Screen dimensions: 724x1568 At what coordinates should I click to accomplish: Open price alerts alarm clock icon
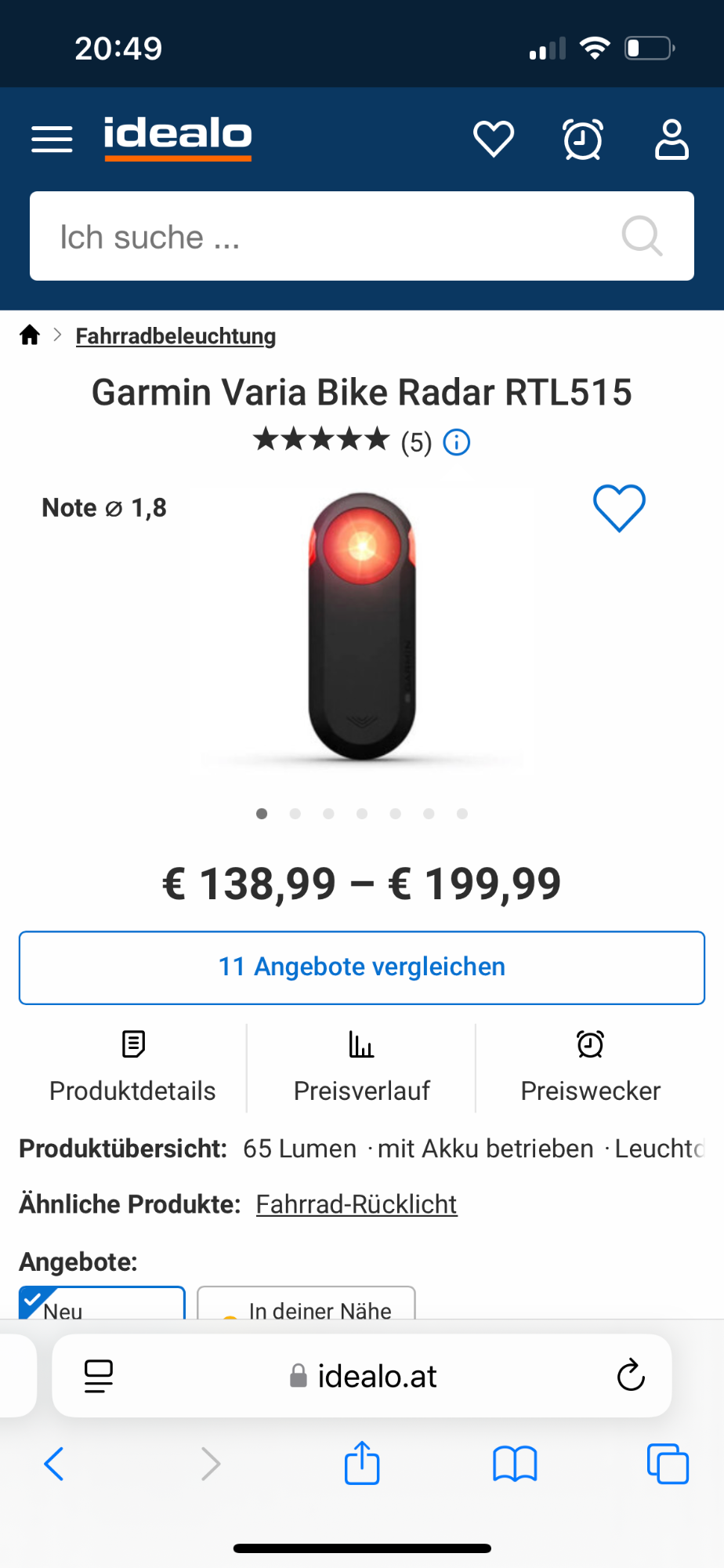click(x=583, y=140)
